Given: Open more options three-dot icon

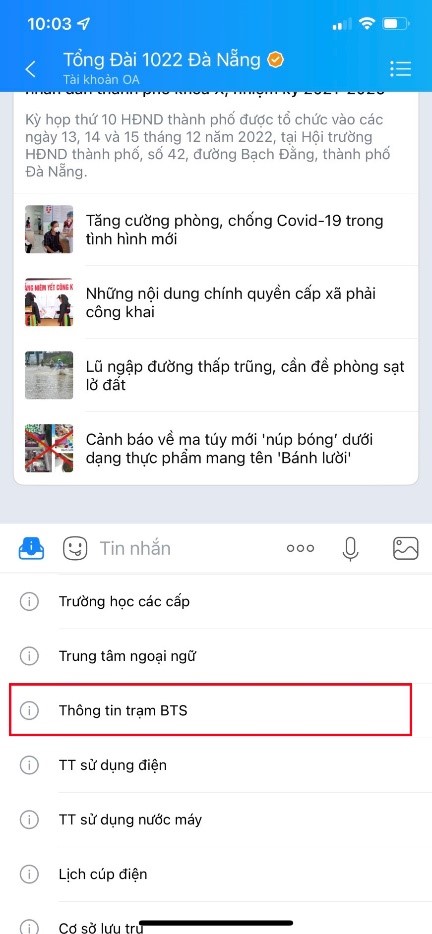Looking at the screenshot, I should 300,549.
